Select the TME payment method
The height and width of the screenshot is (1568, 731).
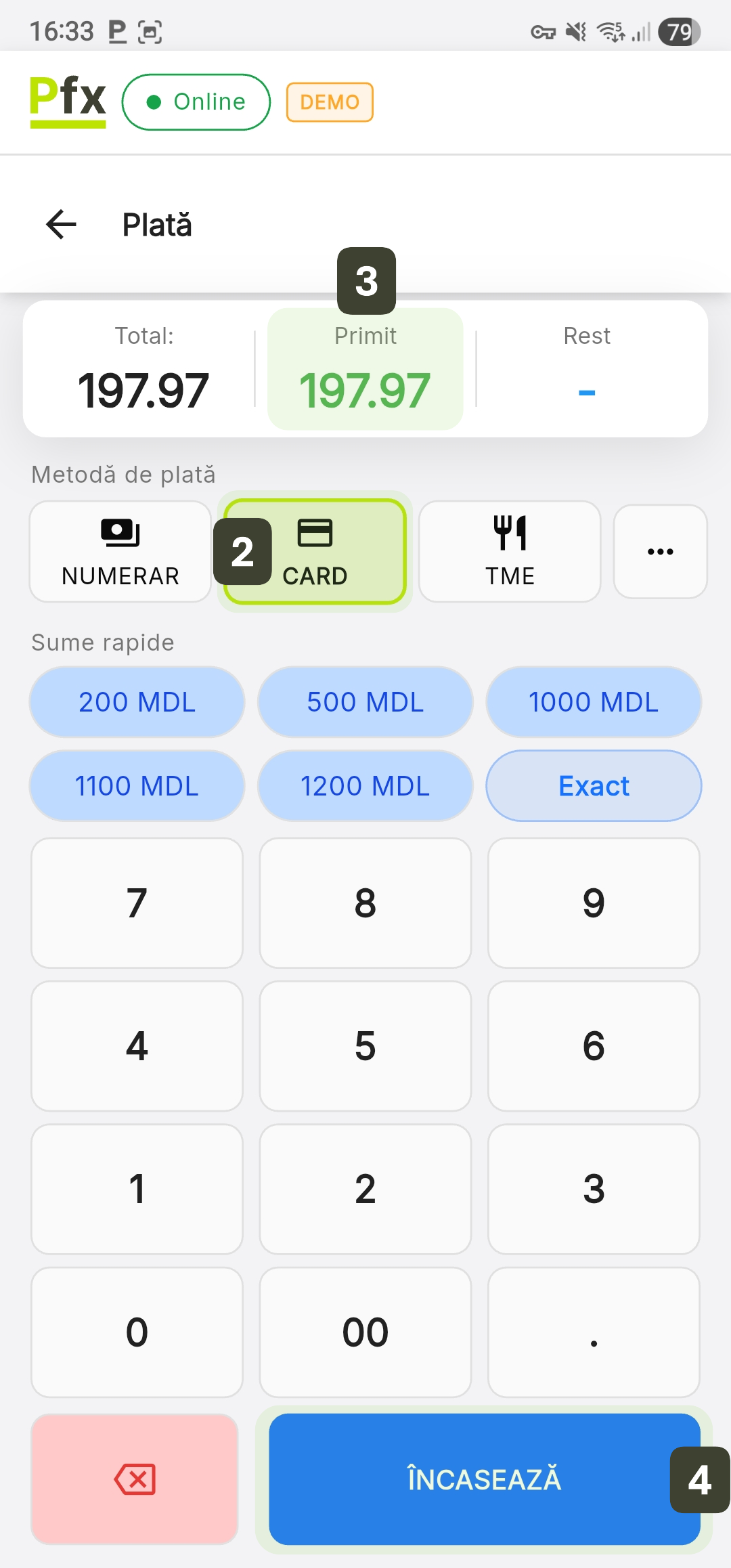(510, 552)
